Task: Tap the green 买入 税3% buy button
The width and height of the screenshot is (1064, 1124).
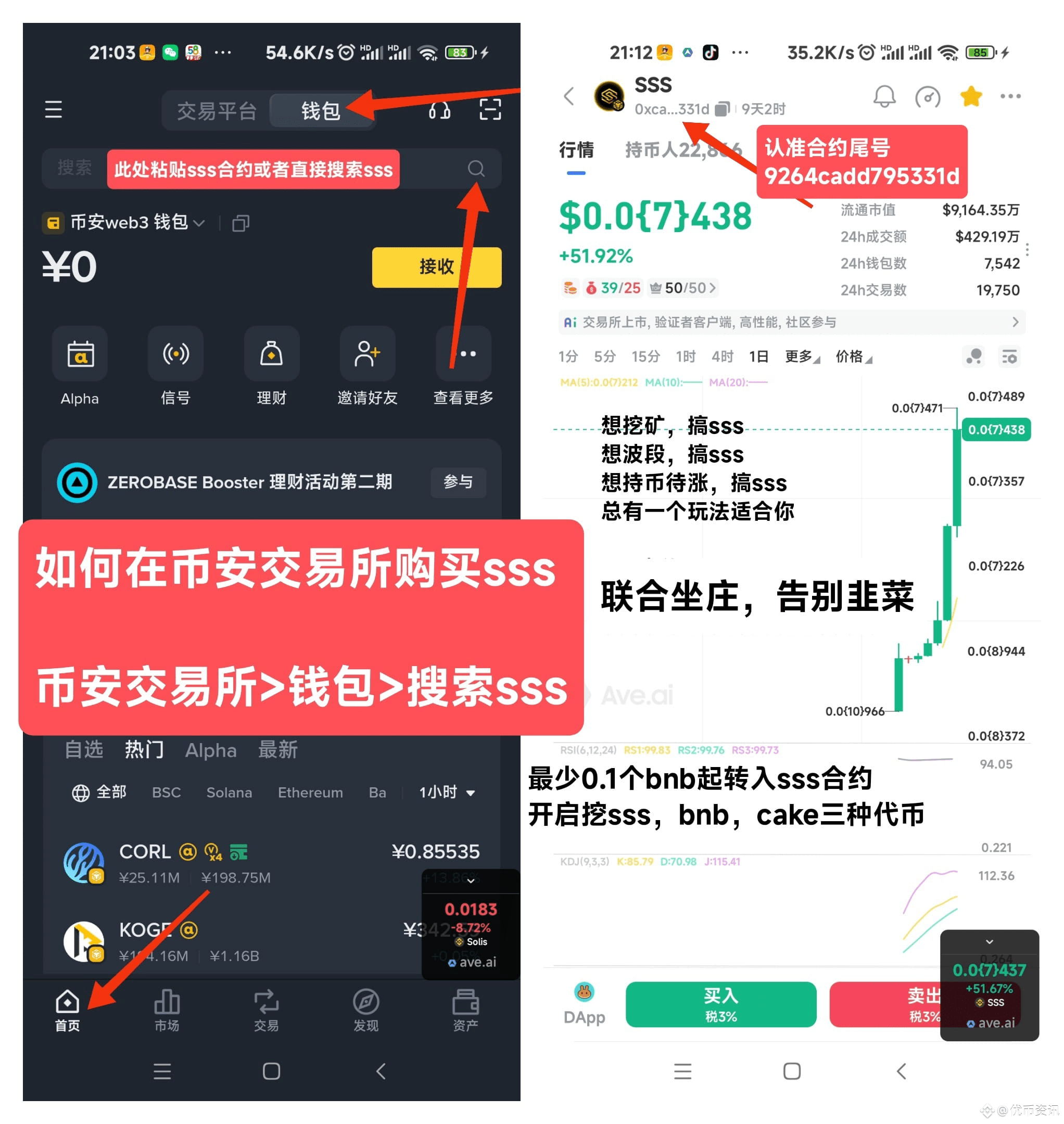Action: [720, 1004]
